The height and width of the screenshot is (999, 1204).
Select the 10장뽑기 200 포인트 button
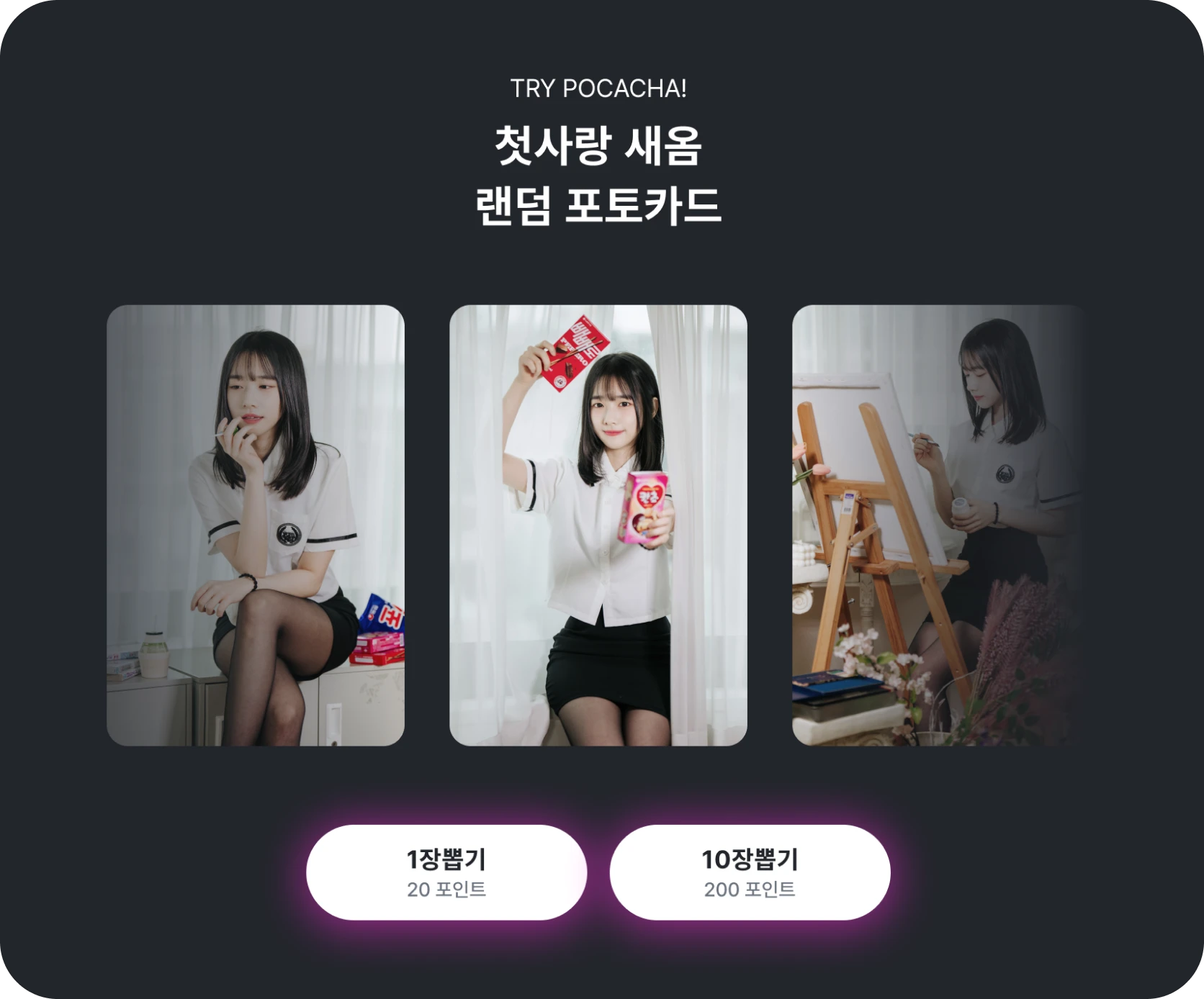pyautogui.click(x=750, y=872)
